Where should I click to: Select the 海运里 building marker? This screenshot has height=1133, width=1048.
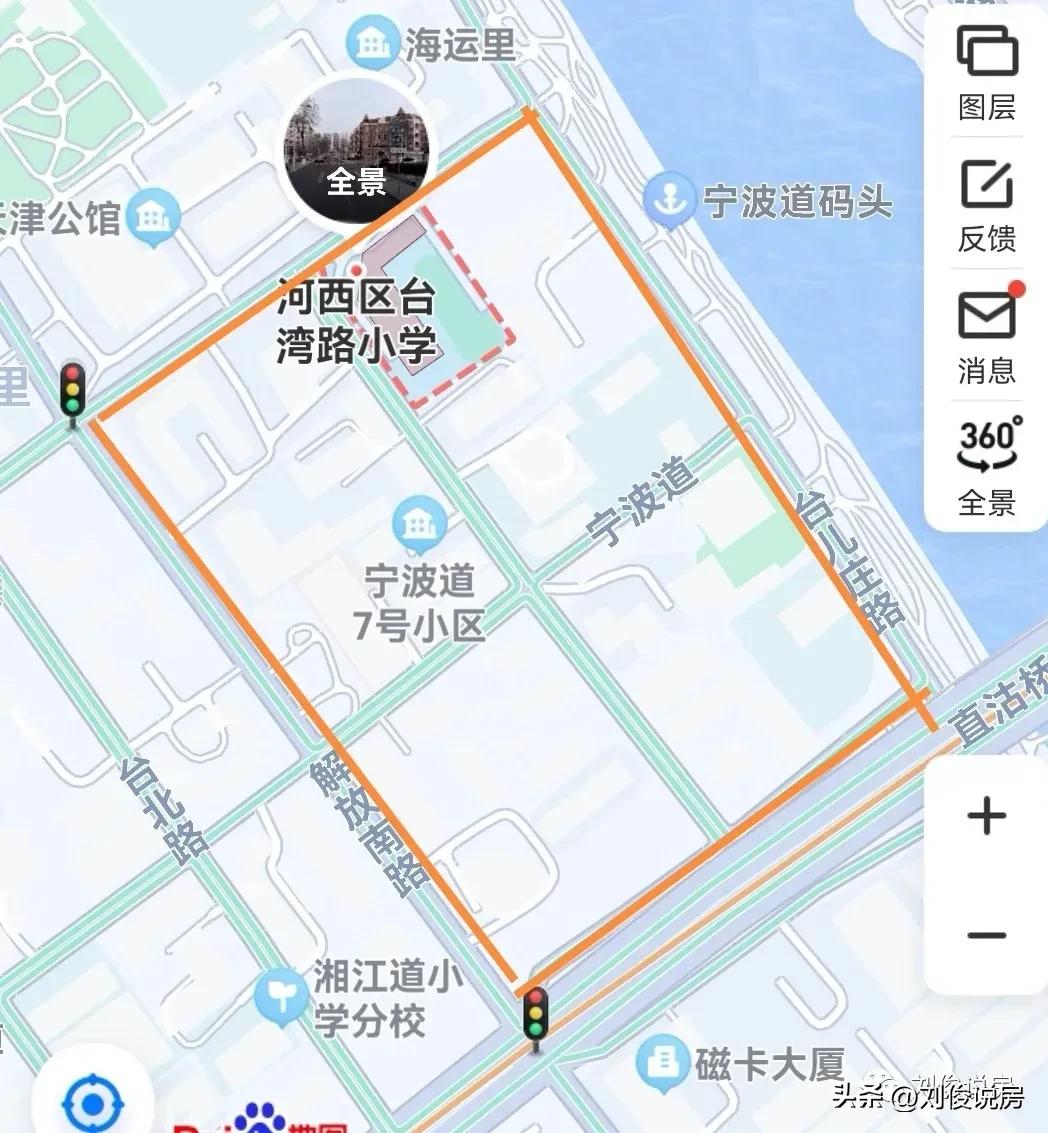click(x=370, y=42)
